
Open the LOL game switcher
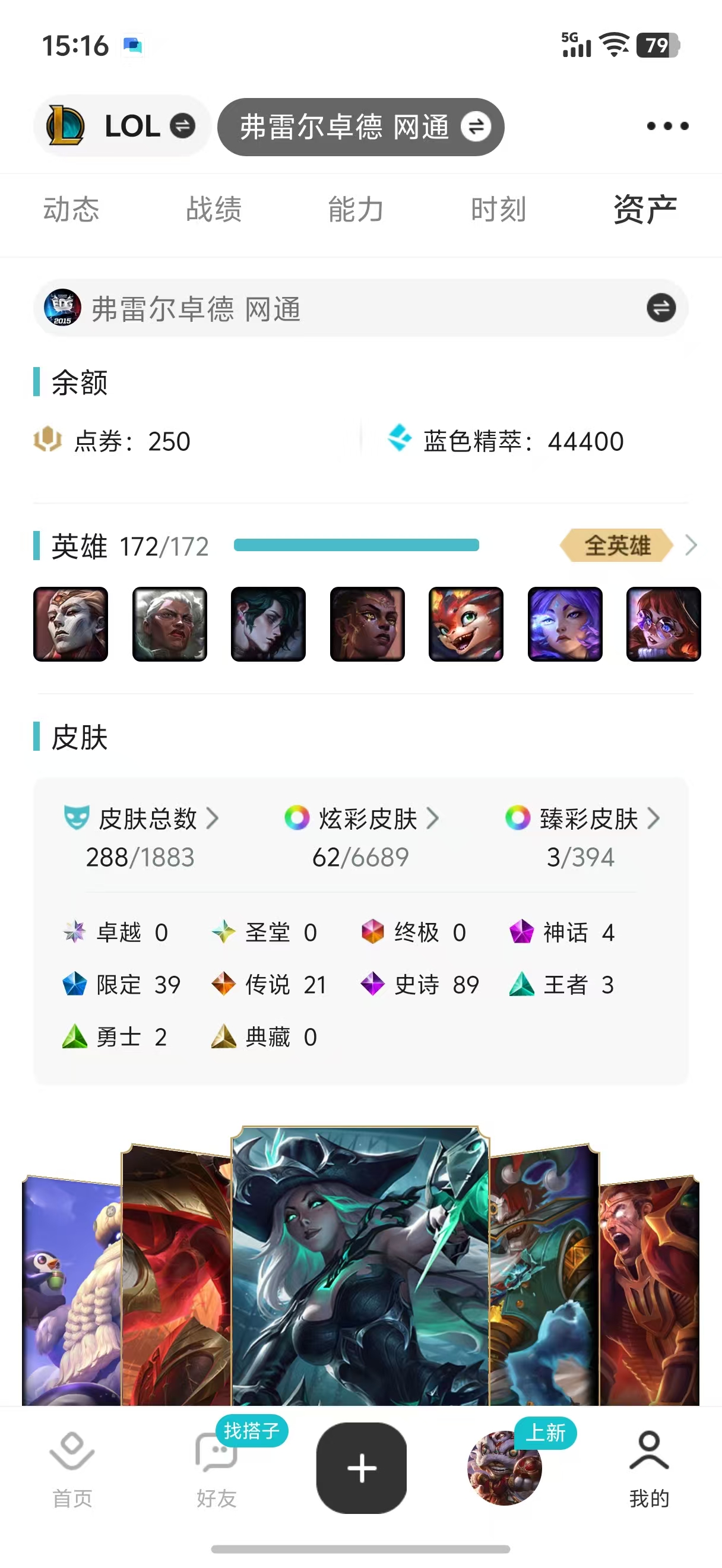122,126
